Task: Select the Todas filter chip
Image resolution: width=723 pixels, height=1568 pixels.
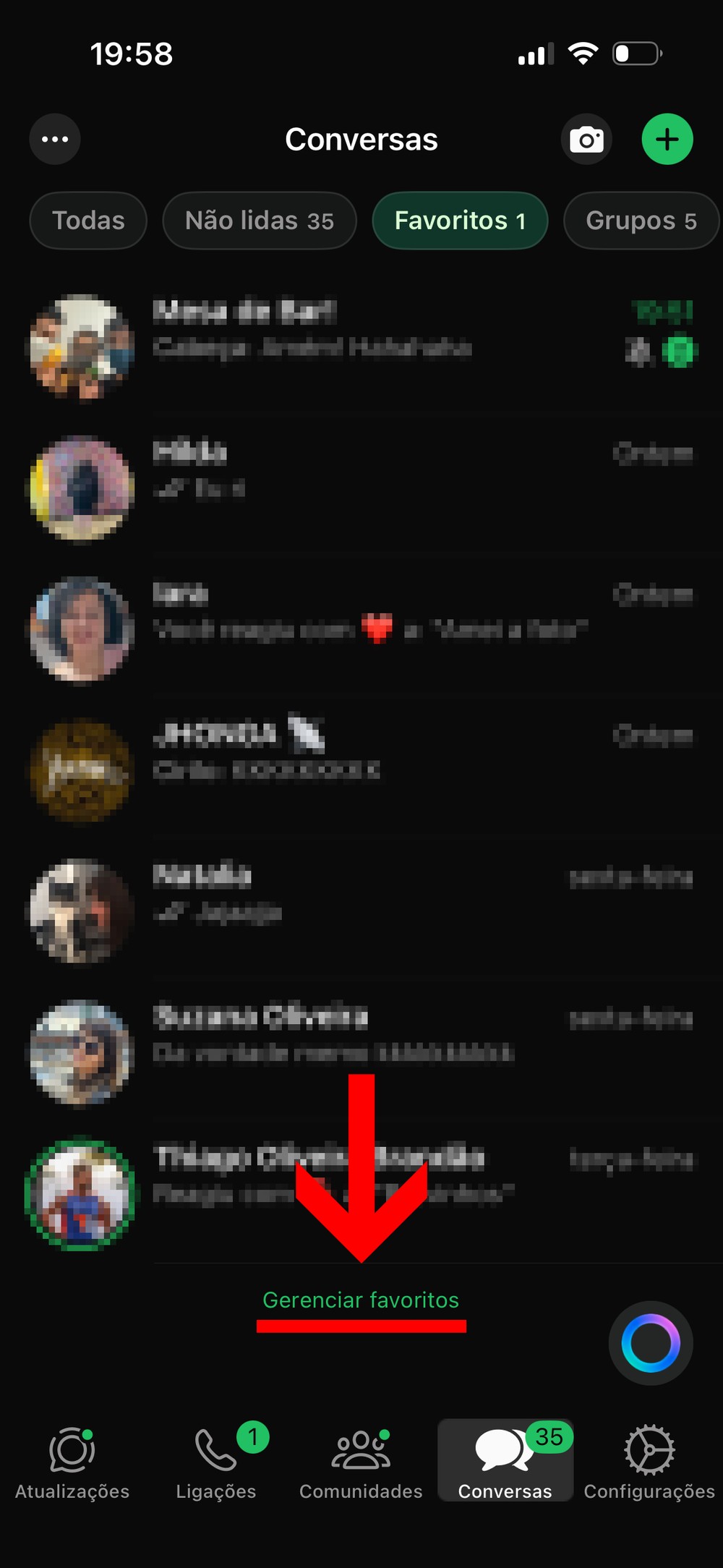Action: coord(88,221)
